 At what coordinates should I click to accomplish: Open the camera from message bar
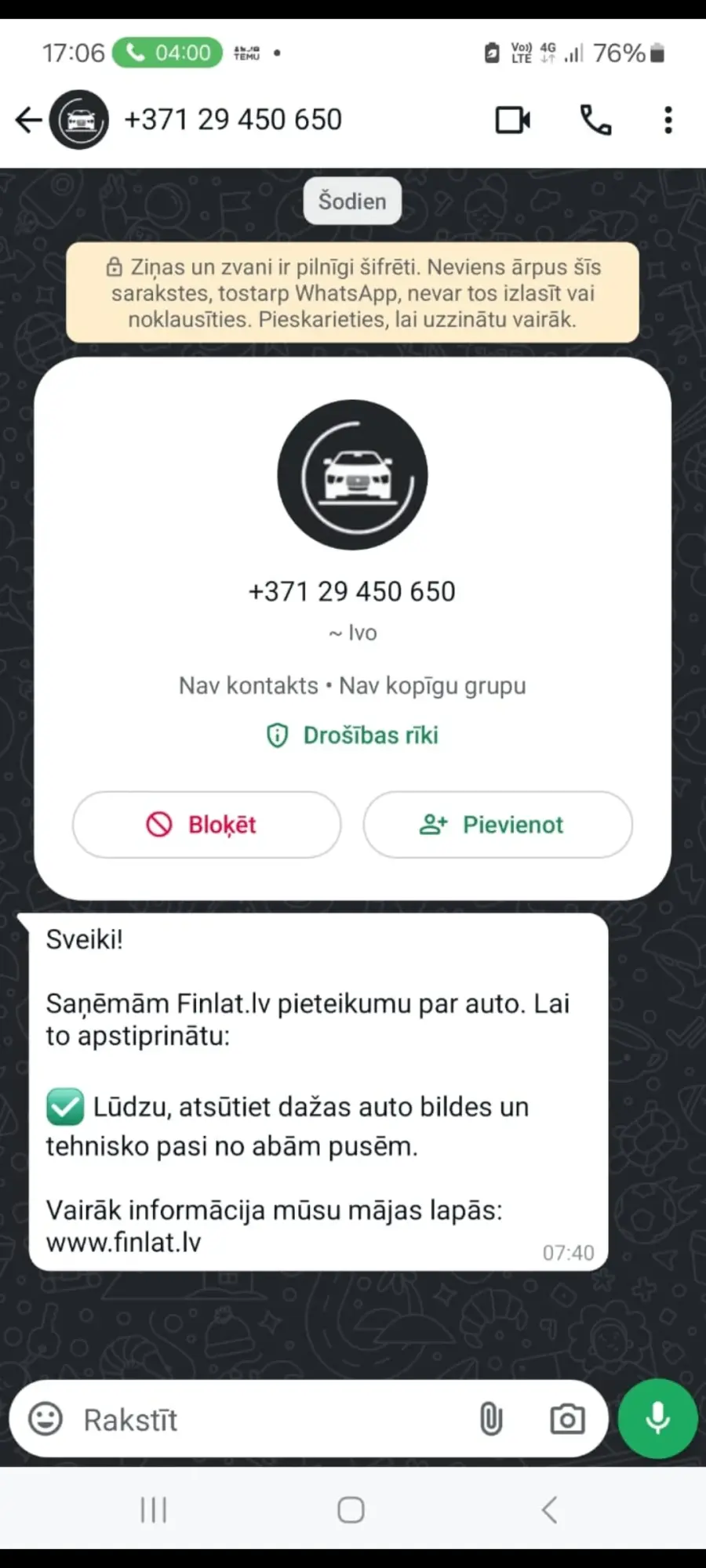[567, 1419]
